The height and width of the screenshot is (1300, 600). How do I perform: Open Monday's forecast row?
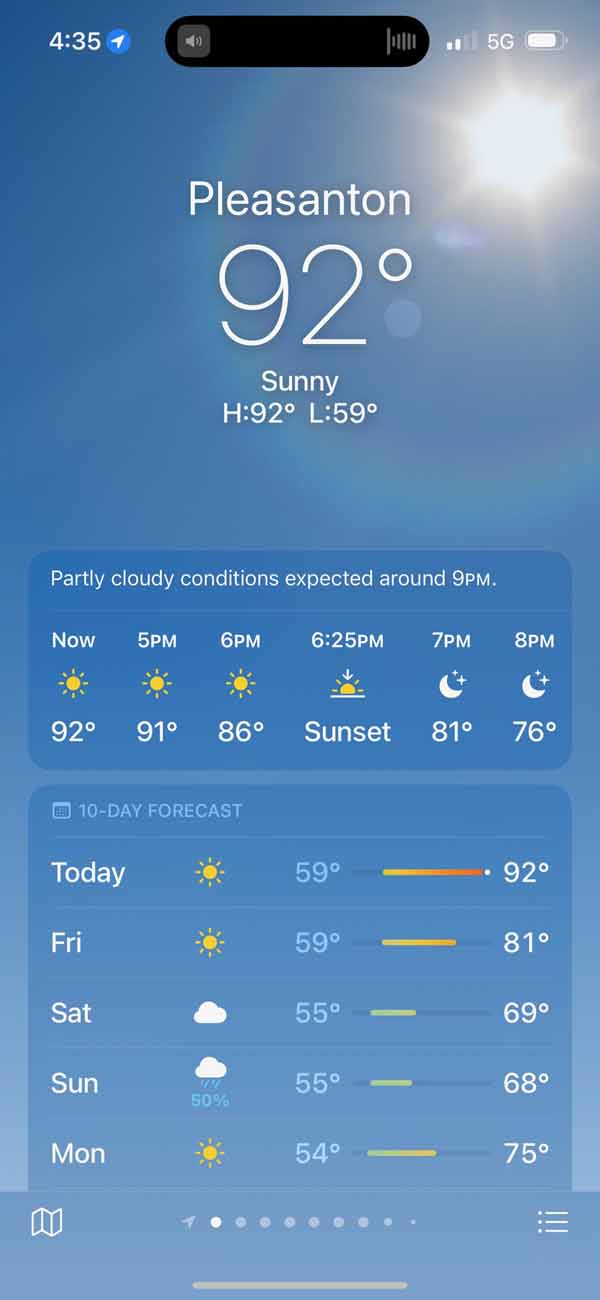[x=300, y=1153]
